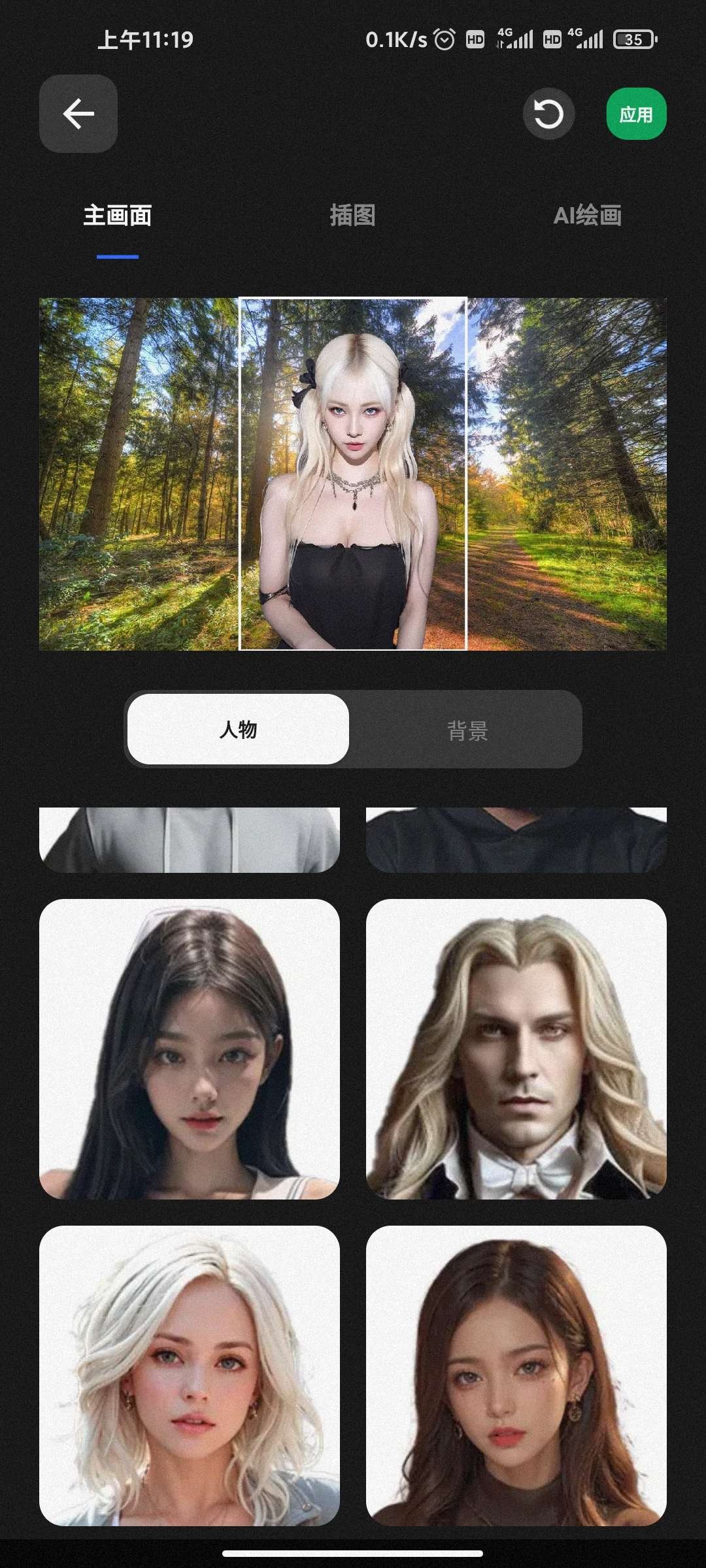
Task: Select the long blond-haired man portrait
Action: 516,1049
